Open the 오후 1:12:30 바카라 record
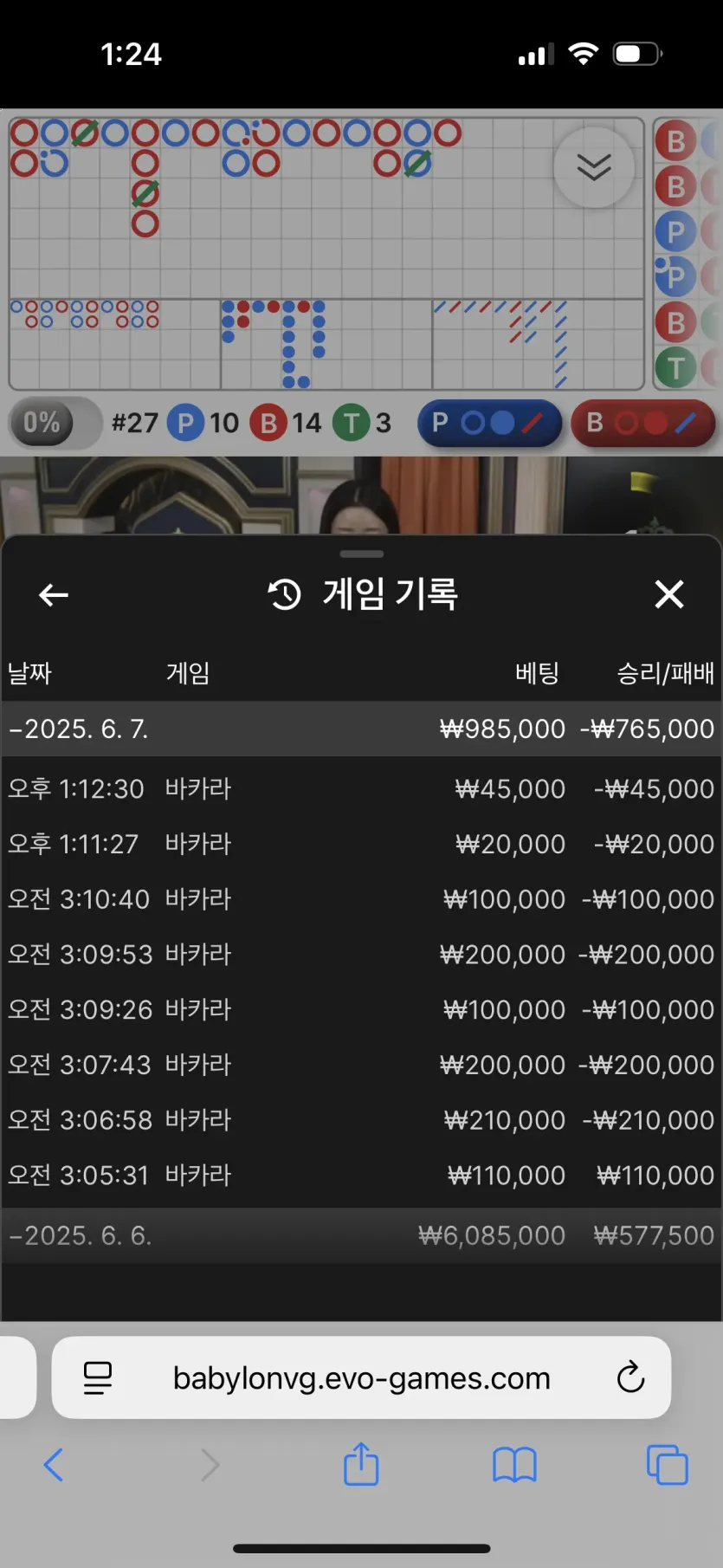This screenshot has height=1568, width=723. click(361, 788)
